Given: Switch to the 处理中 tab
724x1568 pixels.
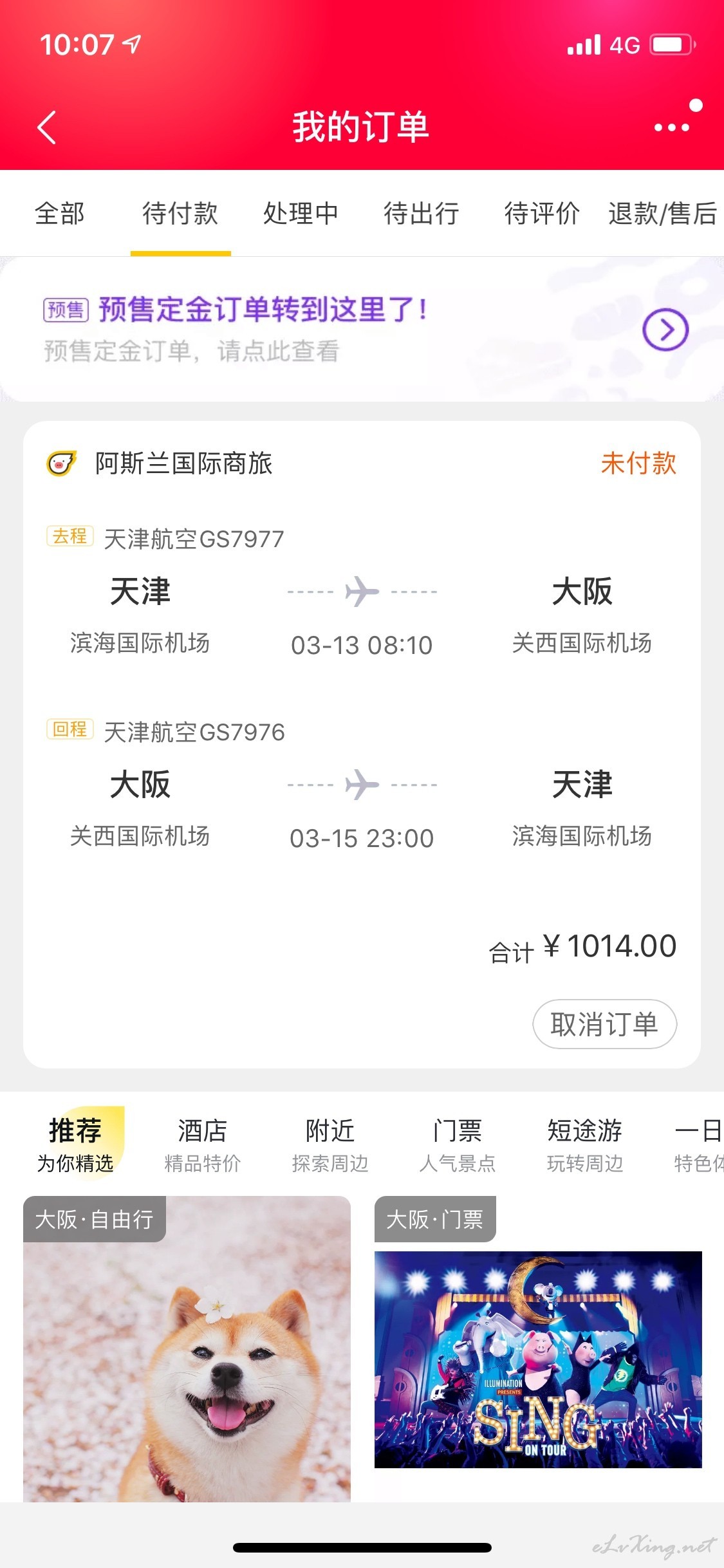Looking at the screenshot, I should [301, 213].
